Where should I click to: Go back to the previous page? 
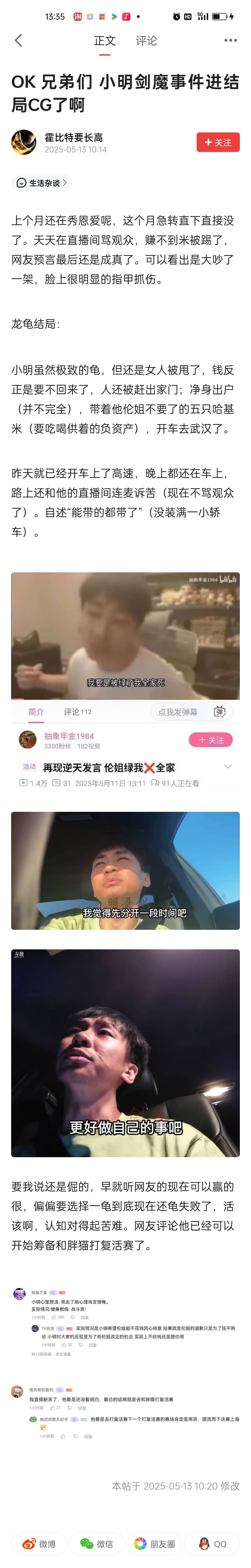click(x=18, y=40)
